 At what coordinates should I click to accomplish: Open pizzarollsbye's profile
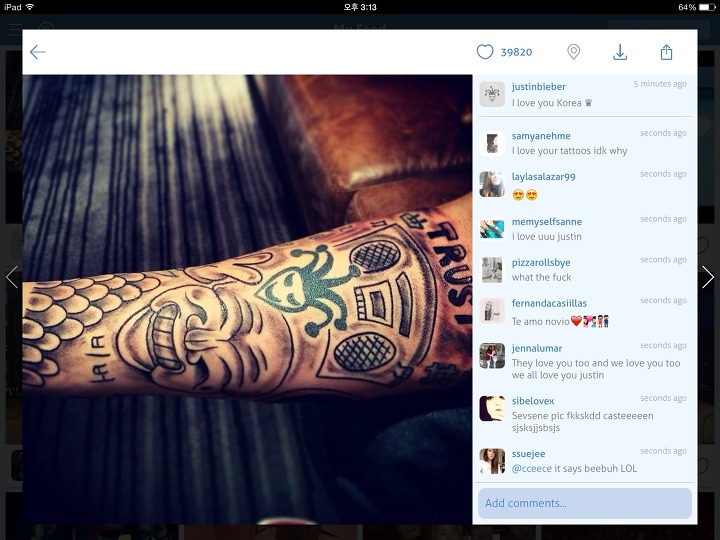(541, 263)
